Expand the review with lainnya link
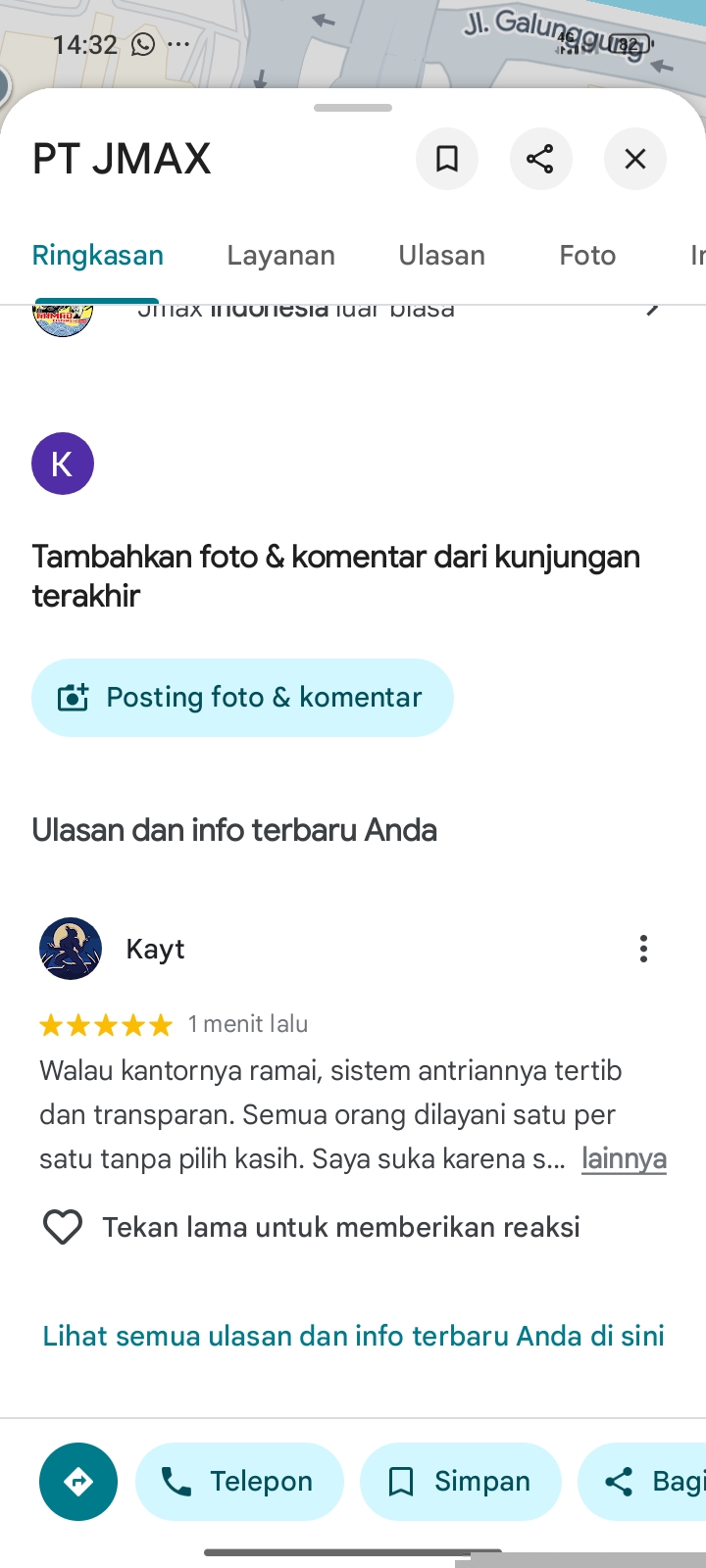This screenshot has width=706, height=1568. (624, 1158)
